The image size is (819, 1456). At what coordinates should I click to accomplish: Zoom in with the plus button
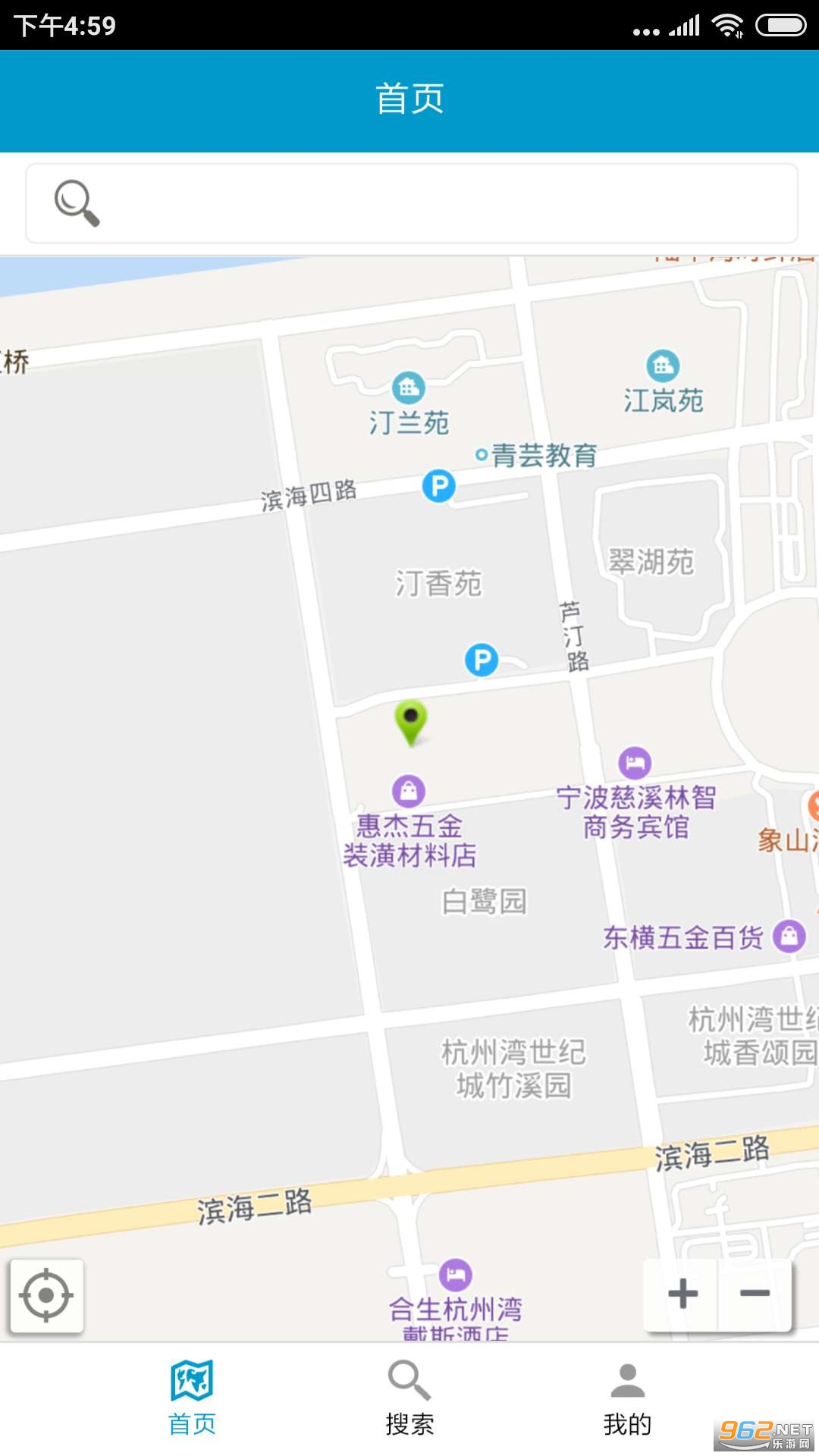682,1294
